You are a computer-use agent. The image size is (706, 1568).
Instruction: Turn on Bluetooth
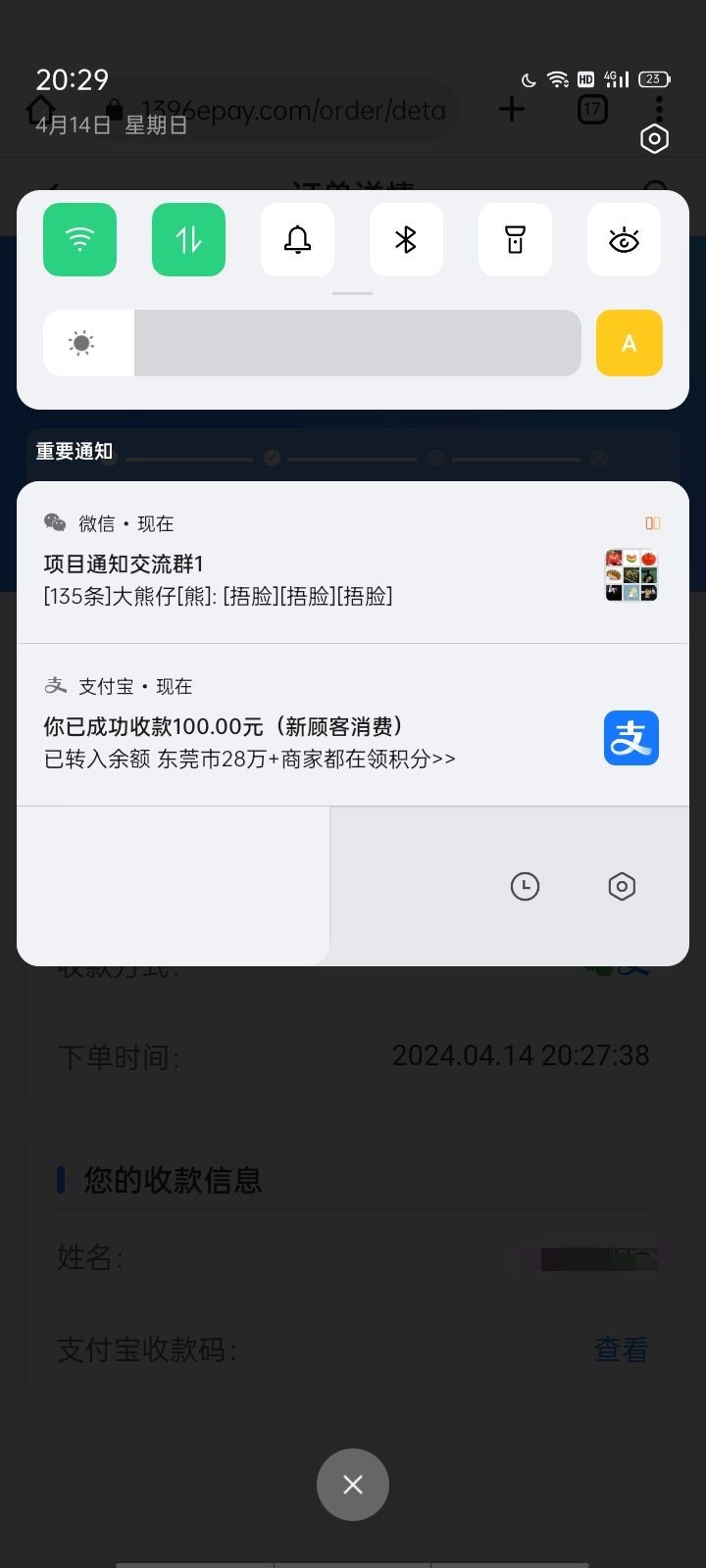406,240
